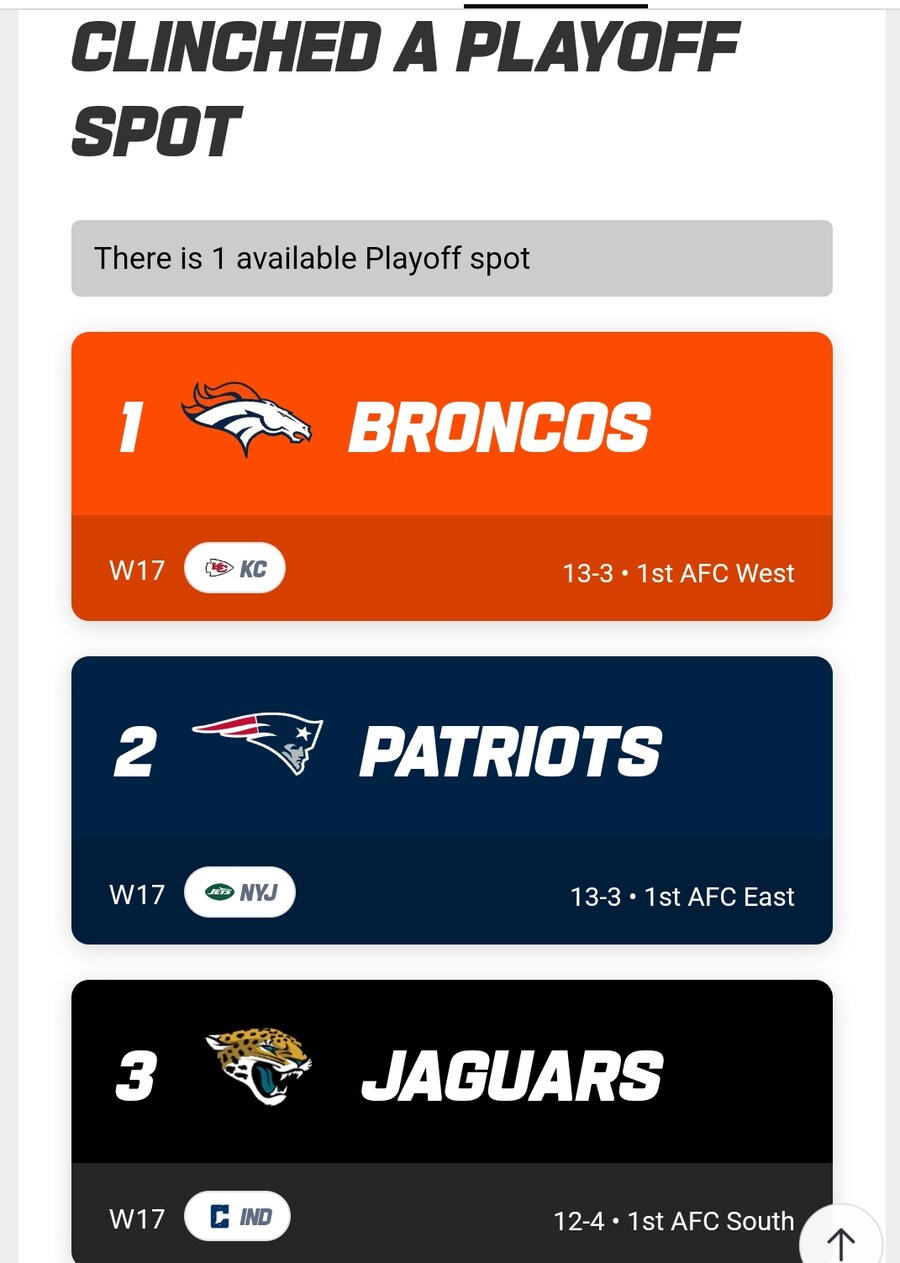Viewport: 900px width, 1263px height.
Task: Click the IND matchup pill
Action: click(x=237, y=1215)
